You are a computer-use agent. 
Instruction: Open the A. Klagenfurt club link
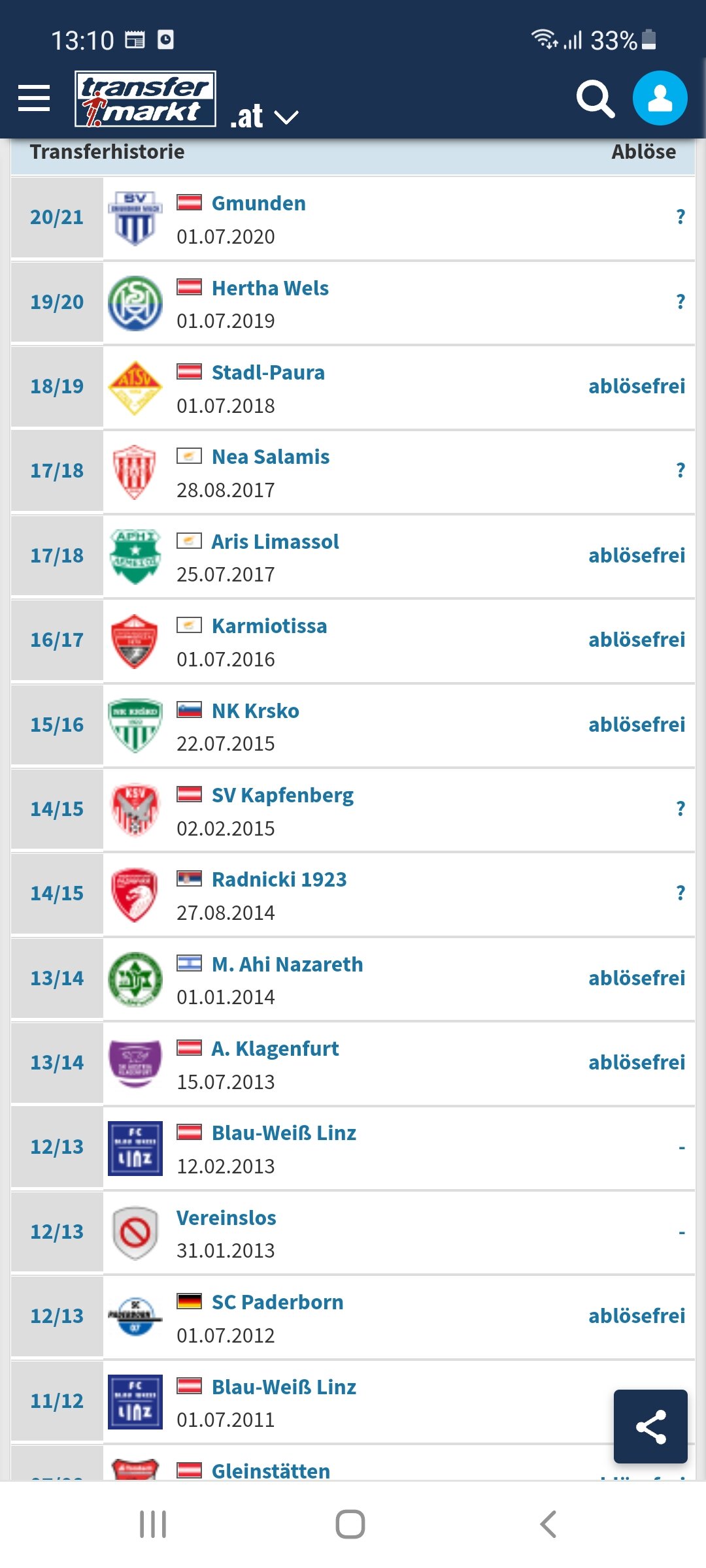pos(275,1049)
